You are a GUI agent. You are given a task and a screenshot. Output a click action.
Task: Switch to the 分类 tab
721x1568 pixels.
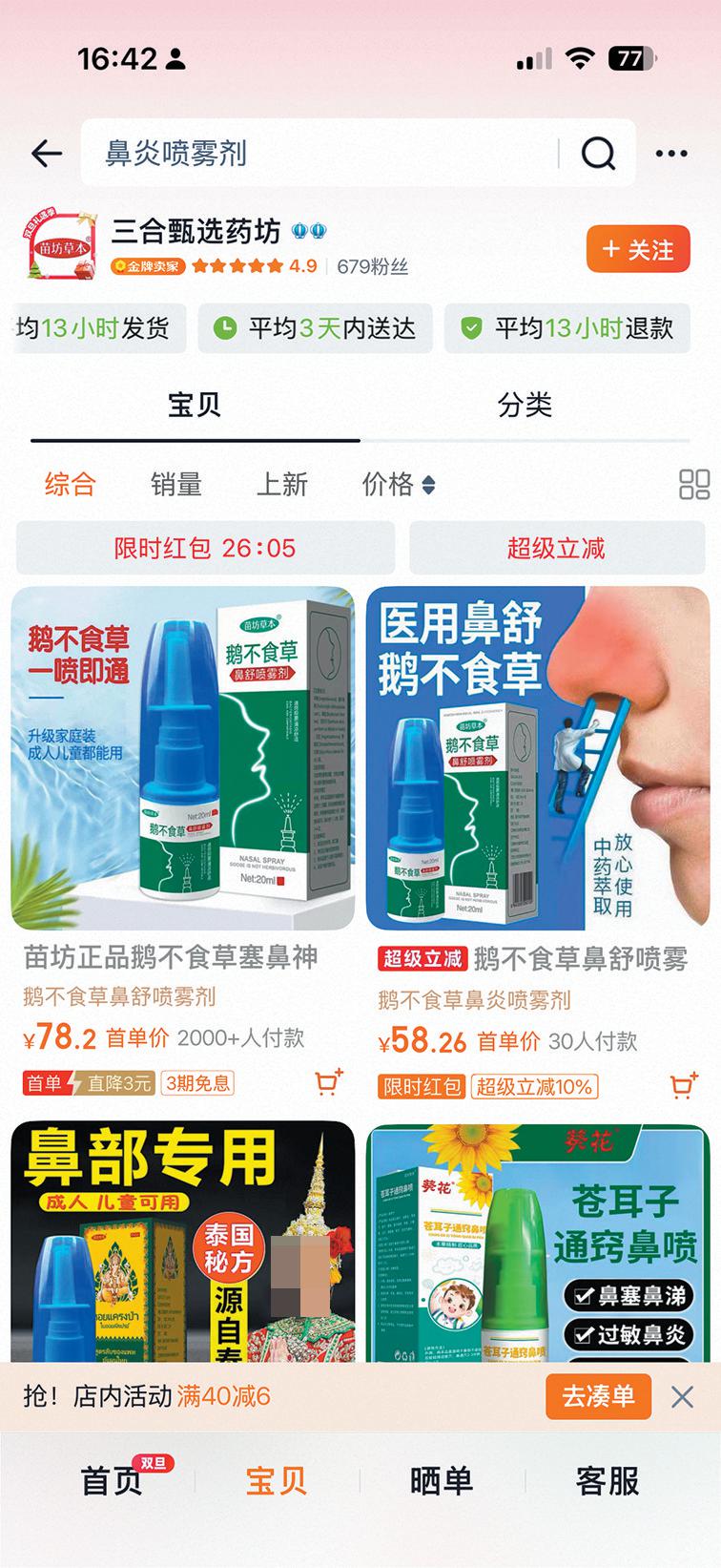point(525,406)
